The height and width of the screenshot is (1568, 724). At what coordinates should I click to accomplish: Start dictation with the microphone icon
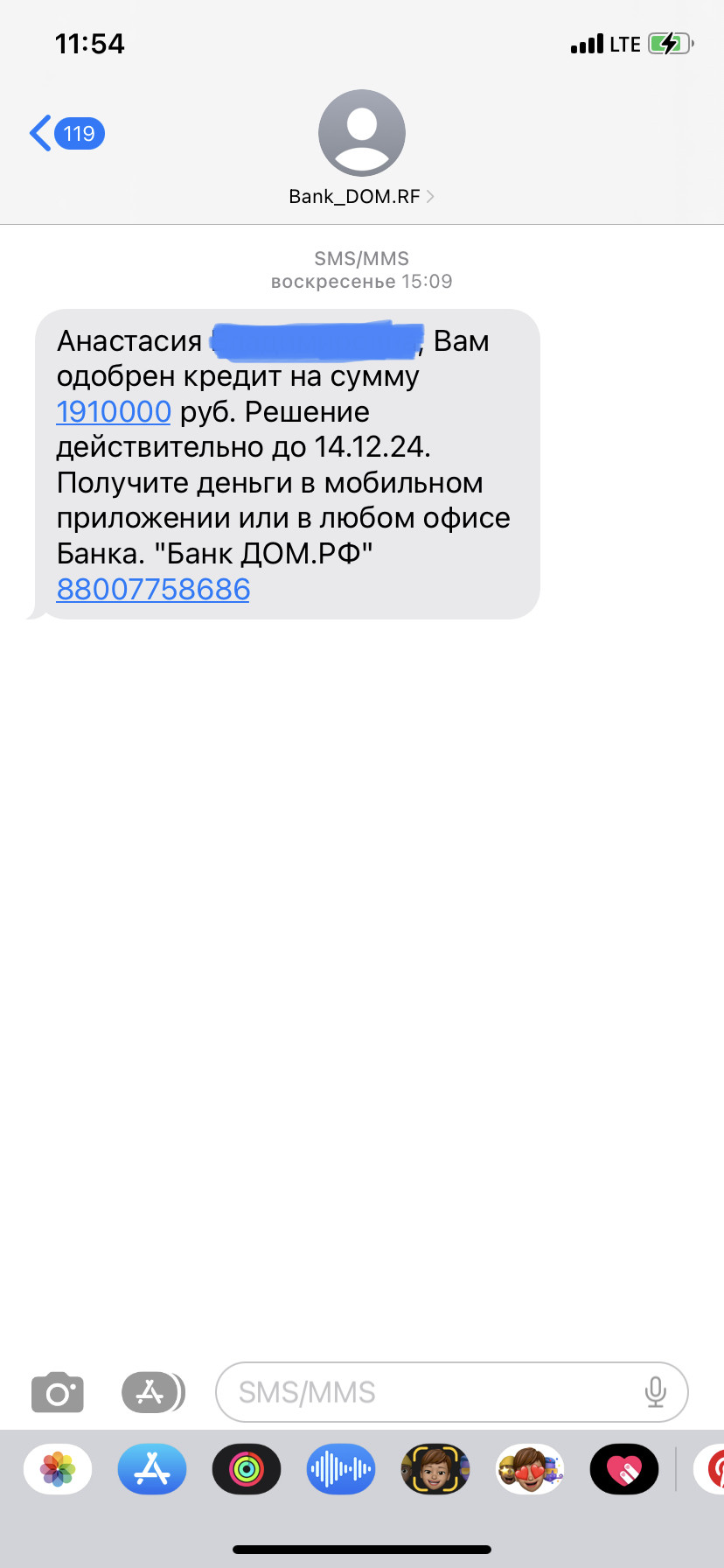pyautogui.click(x=655, y=1392)
